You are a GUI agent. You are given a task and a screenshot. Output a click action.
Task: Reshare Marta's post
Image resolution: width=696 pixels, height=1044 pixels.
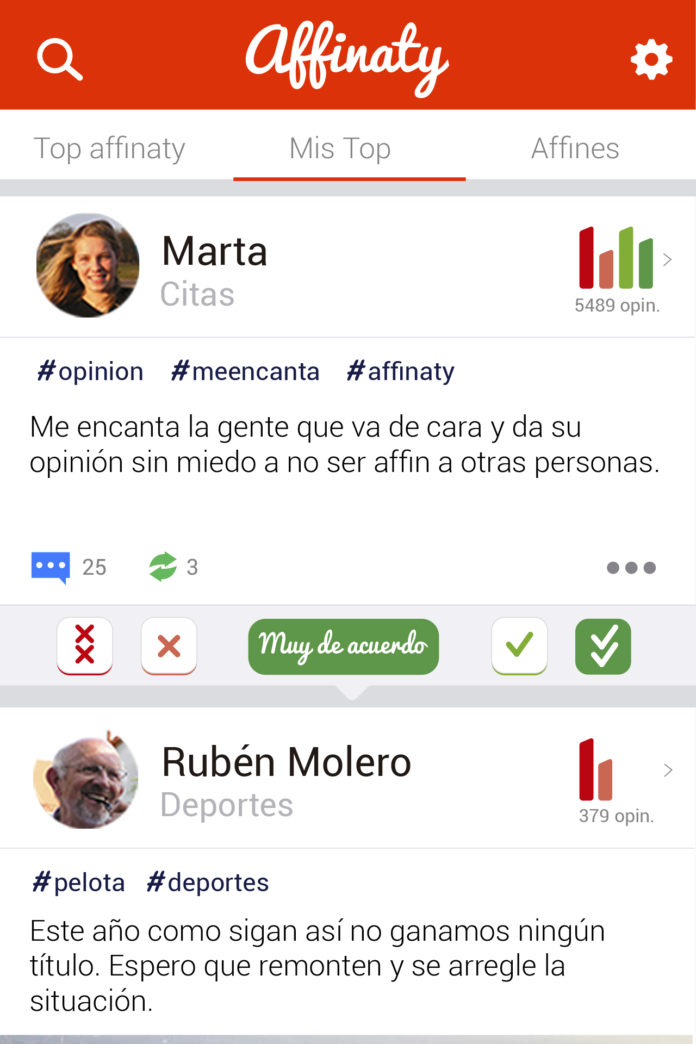tap(162, 567)
